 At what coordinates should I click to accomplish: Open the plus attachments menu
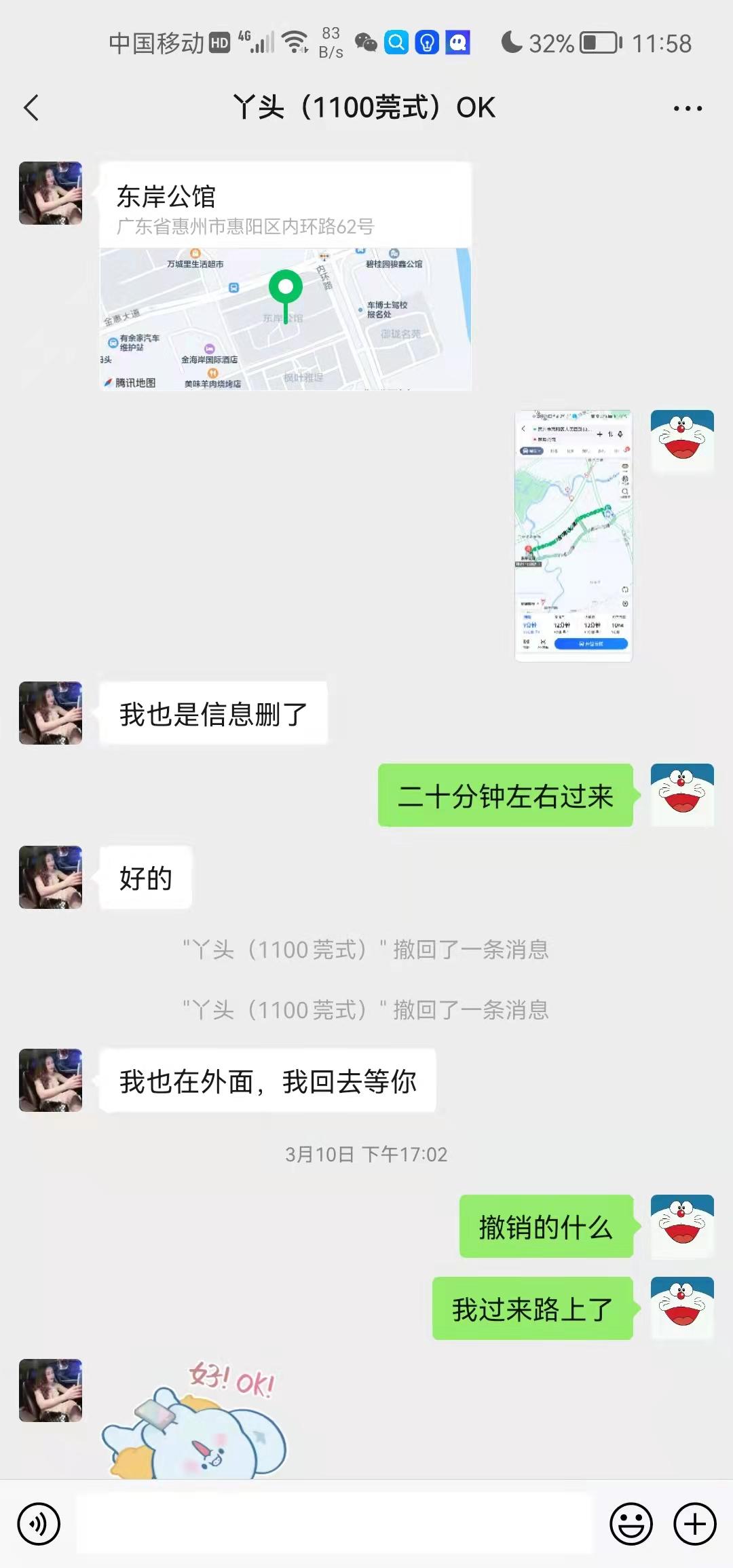pos(694,1524)
